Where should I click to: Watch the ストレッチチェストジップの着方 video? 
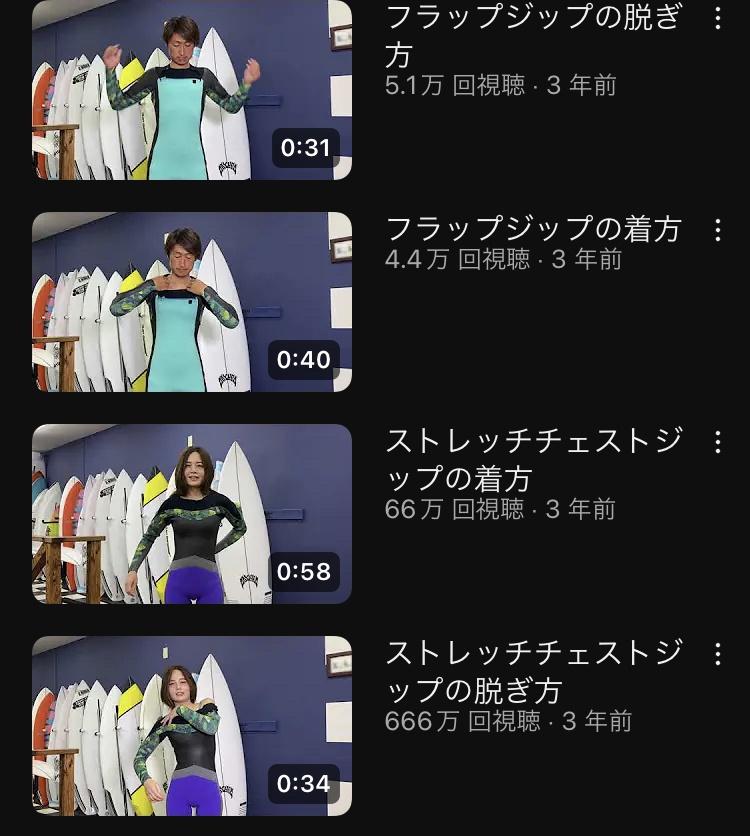tap(192, 514)
